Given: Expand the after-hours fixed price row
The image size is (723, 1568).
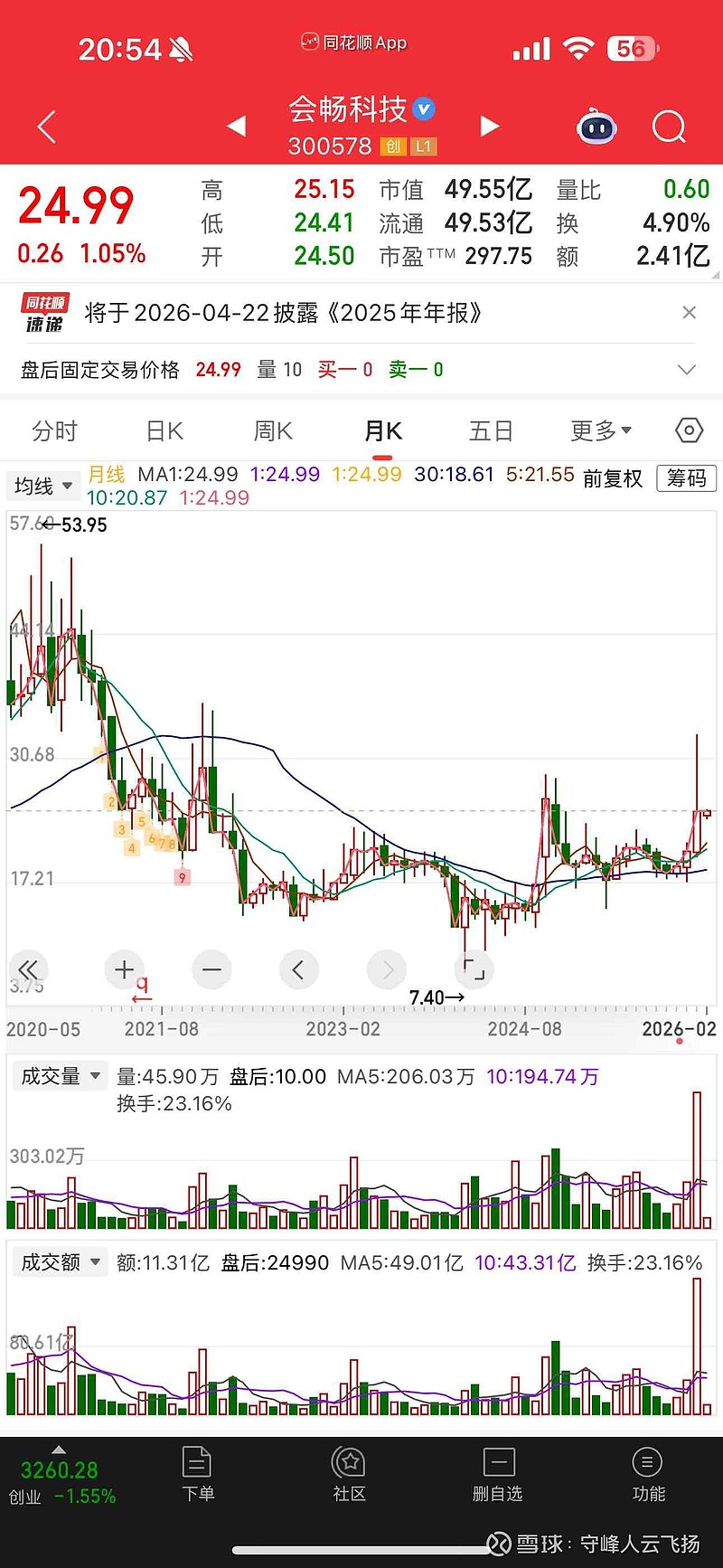Looking at the screenshot, I should [x=687, y=370].
